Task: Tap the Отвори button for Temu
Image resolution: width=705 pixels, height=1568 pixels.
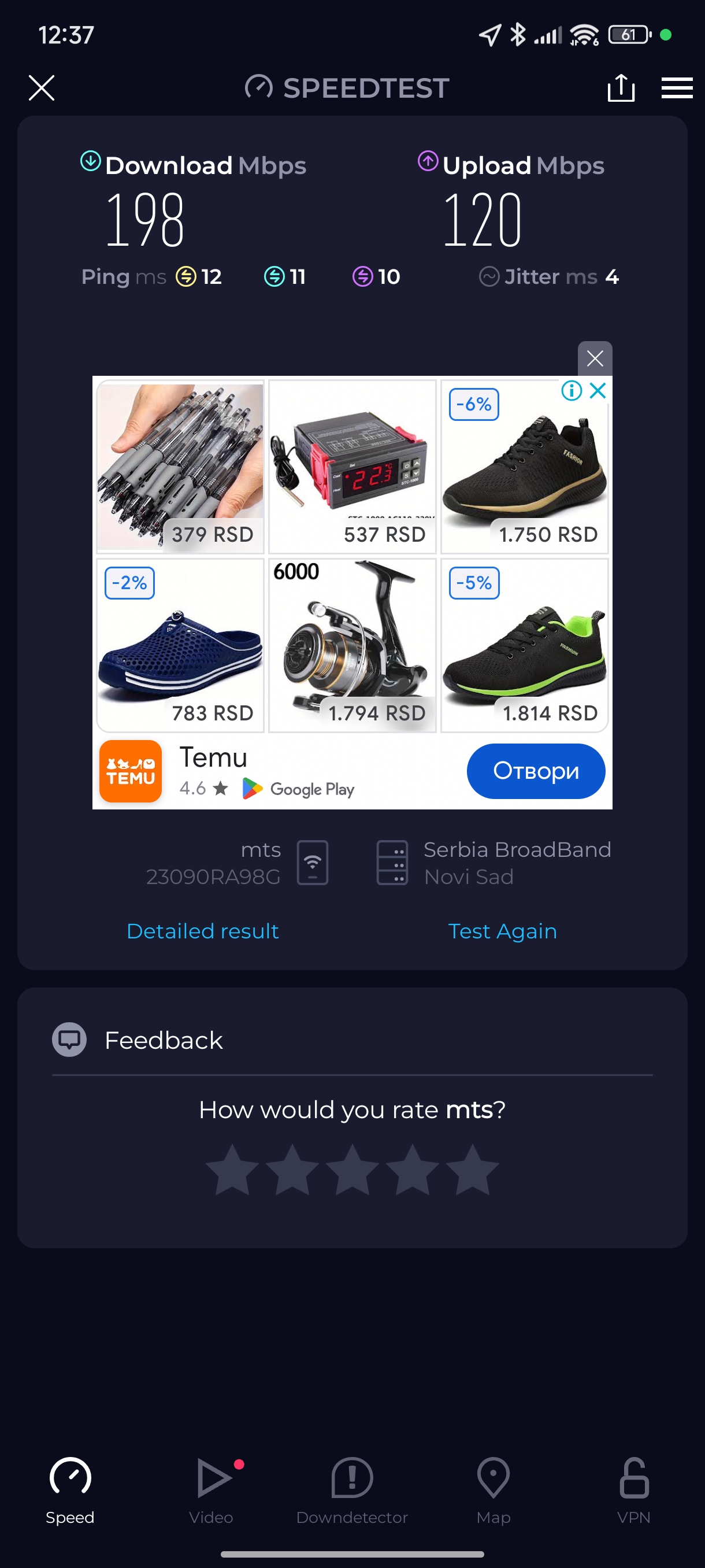Action: click(x=535, y=771)
